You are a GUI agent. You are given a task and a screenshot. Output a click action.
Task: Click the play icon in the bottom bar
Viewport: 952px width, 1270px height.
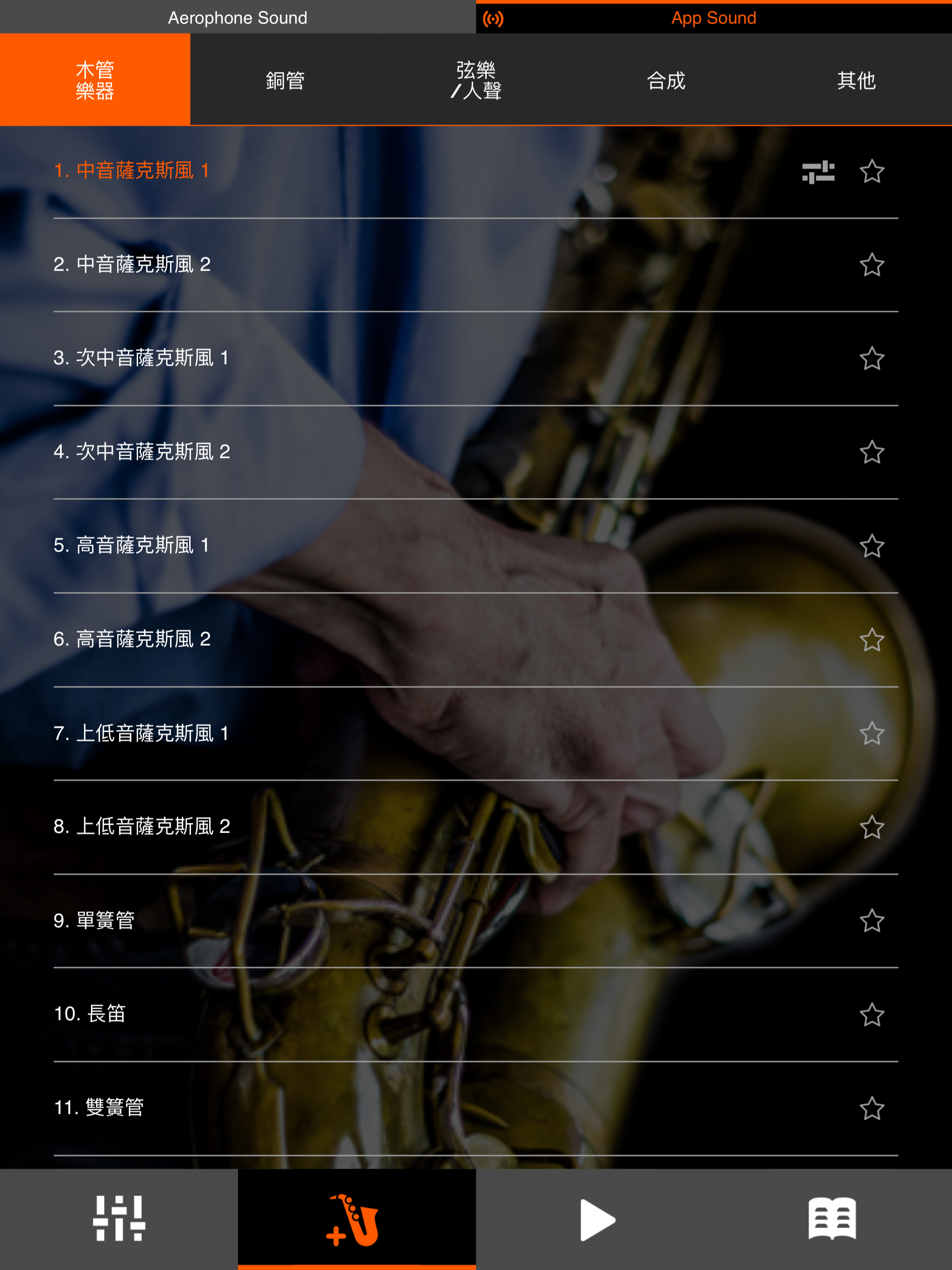point(595,1219)
